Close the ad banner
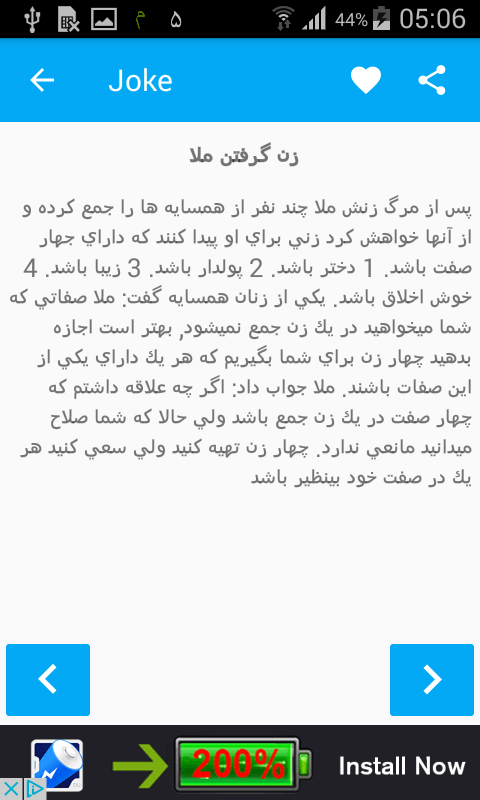 [10, 789]
